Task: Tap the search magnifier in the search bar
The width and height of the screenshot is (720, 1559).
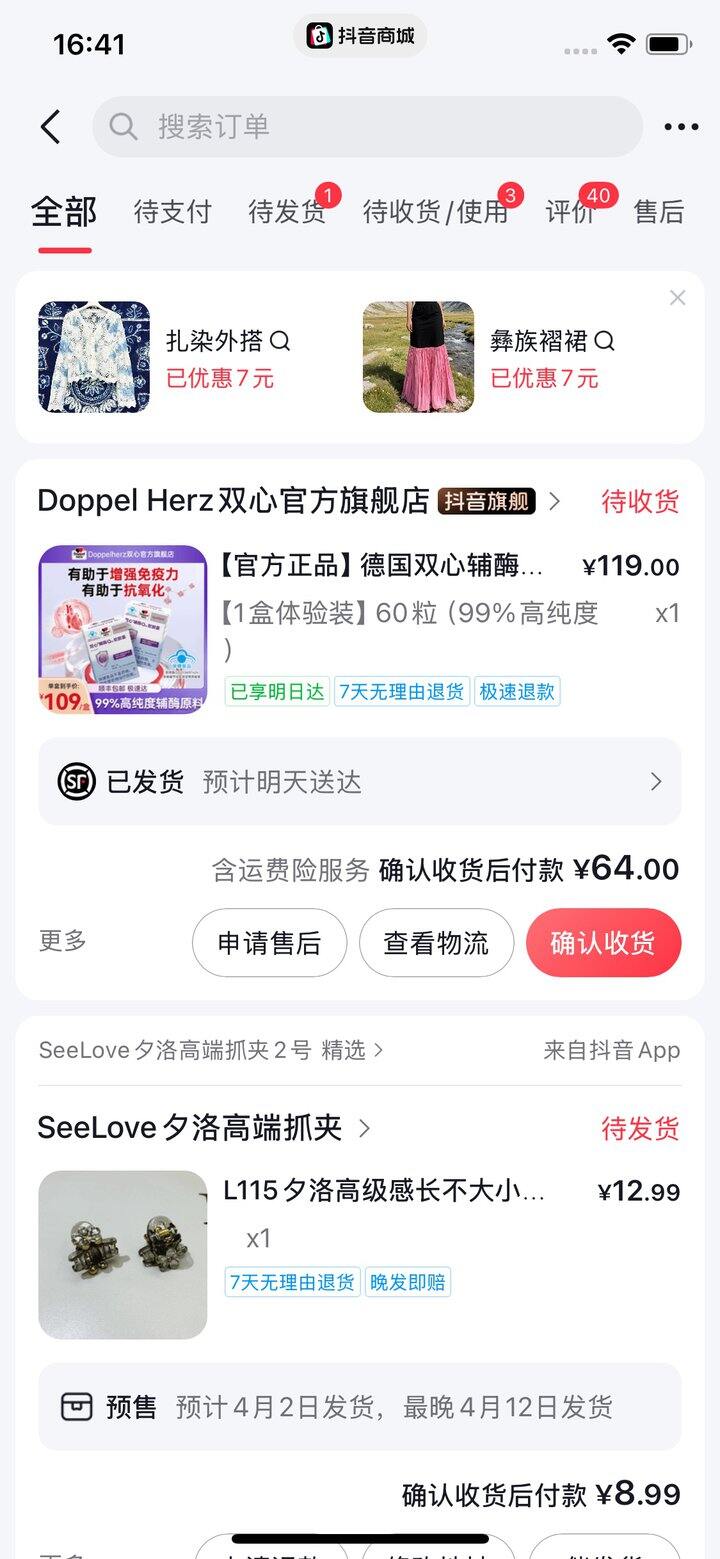Action: point(121,127)
